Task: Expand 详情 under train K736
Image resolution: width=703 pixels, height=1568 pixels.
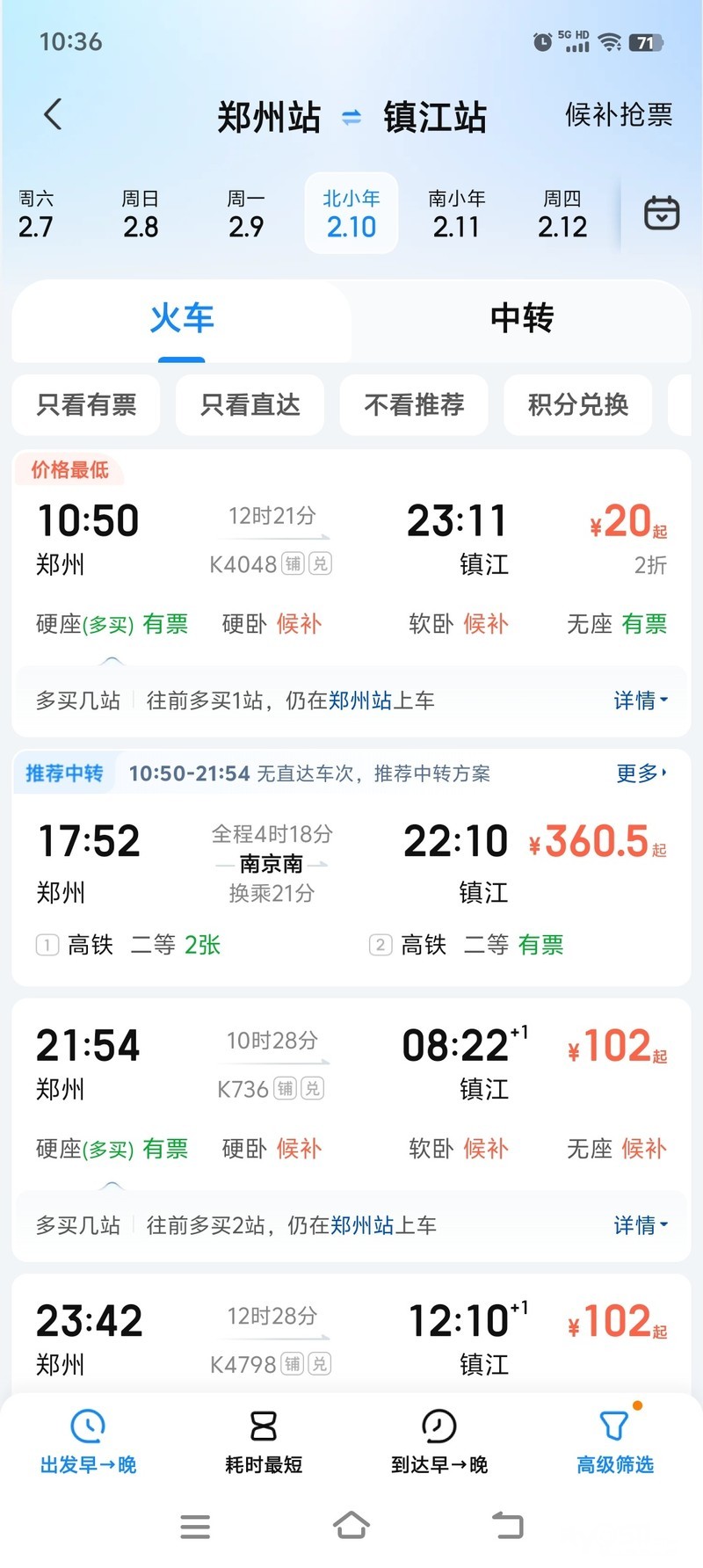Action: tap(641, 1225)
